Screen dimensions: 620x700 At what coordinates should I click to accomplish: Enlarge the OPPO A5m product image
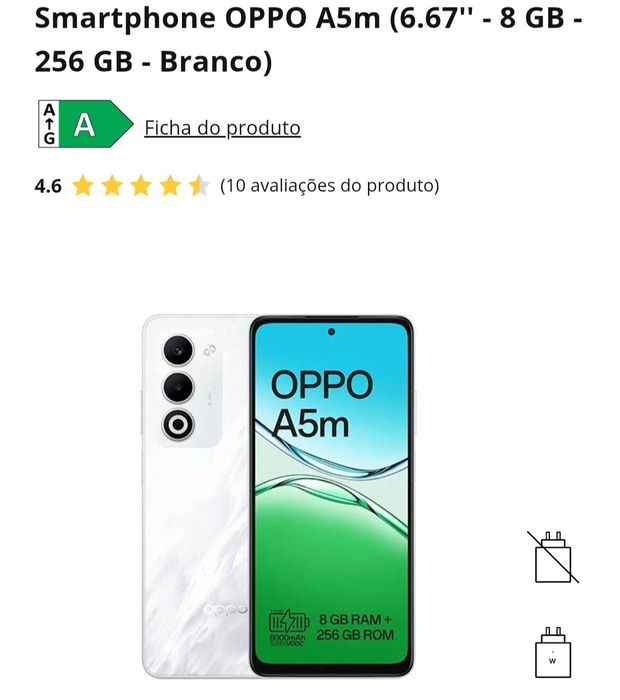[278, 495]
